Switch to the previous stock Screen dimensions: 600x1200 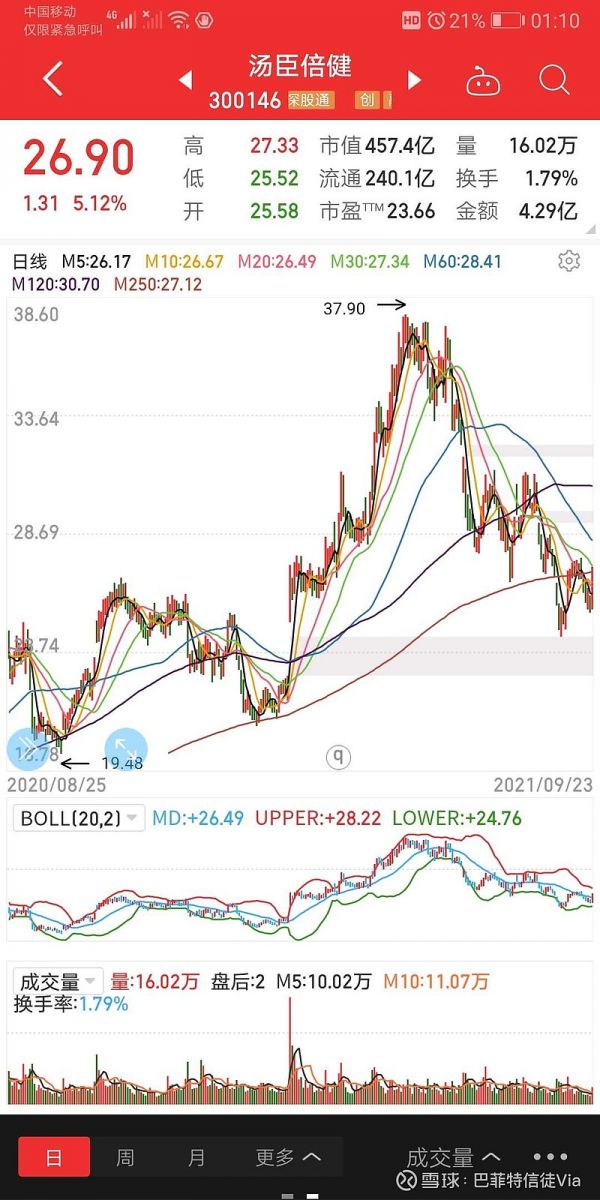[x=185, y=80]
